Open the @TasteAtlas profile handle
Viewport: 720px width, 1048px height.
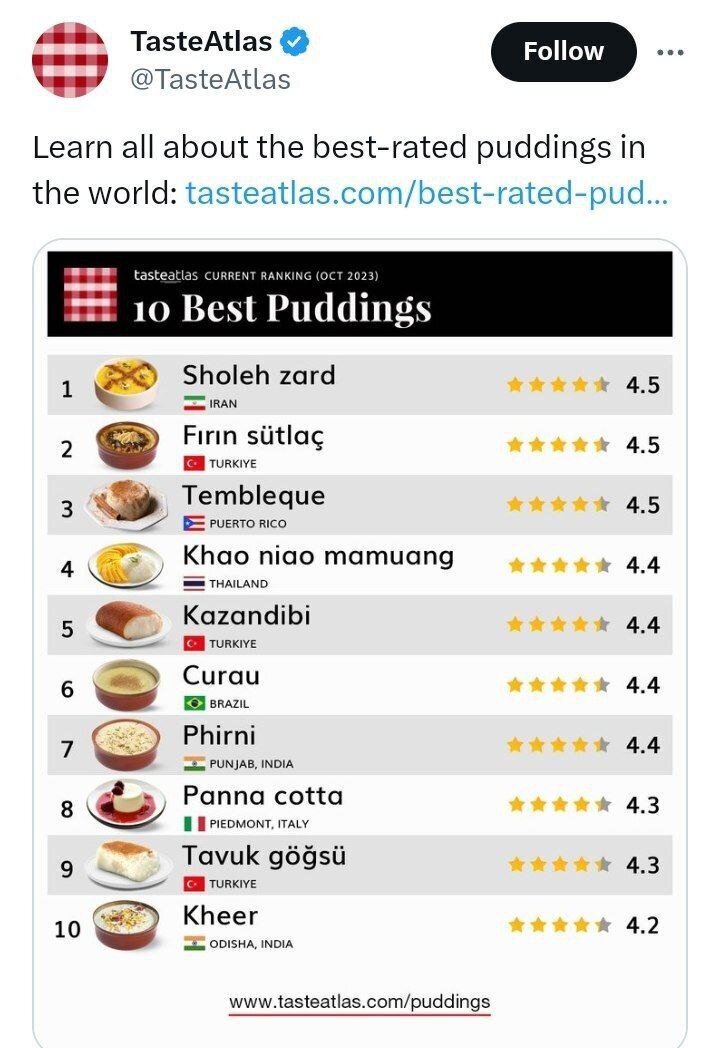(210, 80)
